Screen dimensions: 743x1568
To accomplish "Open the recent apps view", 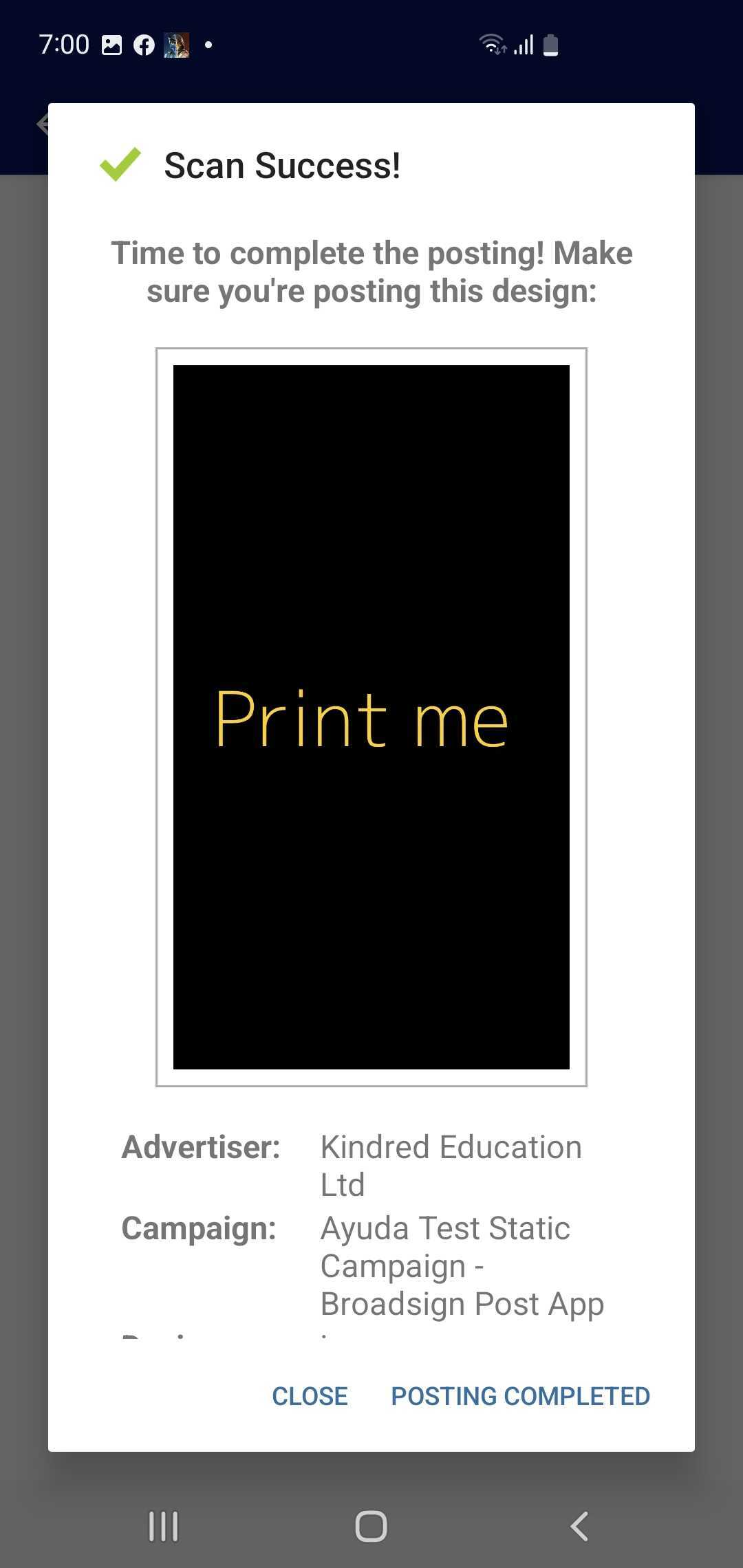I will click(164, 1526).
